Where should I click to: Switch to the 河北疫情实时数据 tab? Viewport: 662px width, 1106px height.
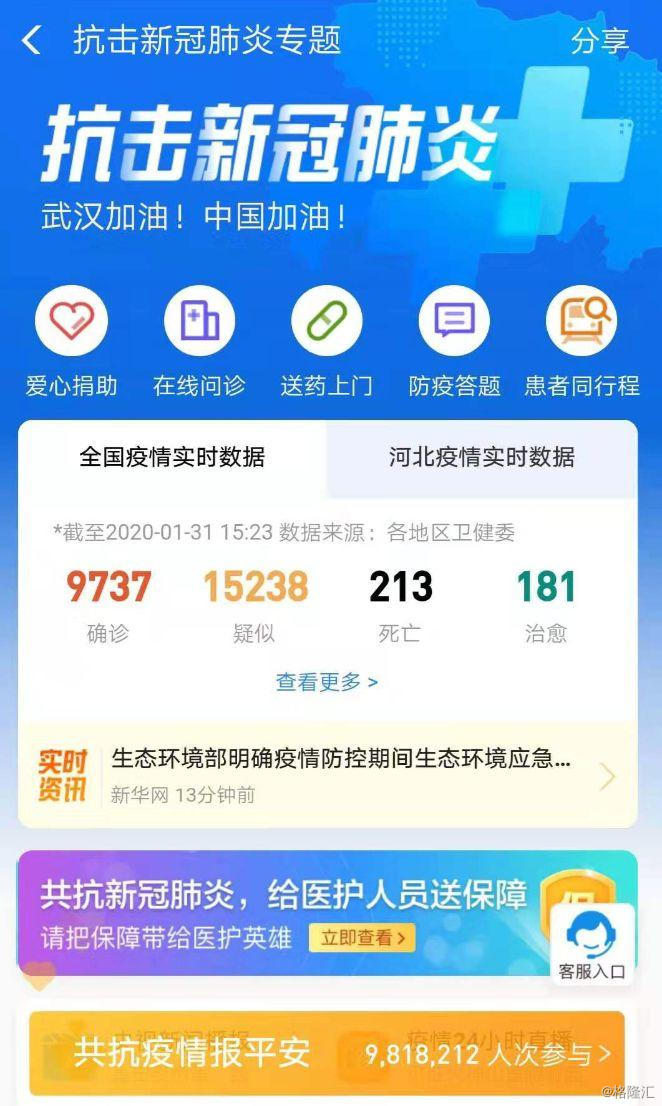(481, 458)
